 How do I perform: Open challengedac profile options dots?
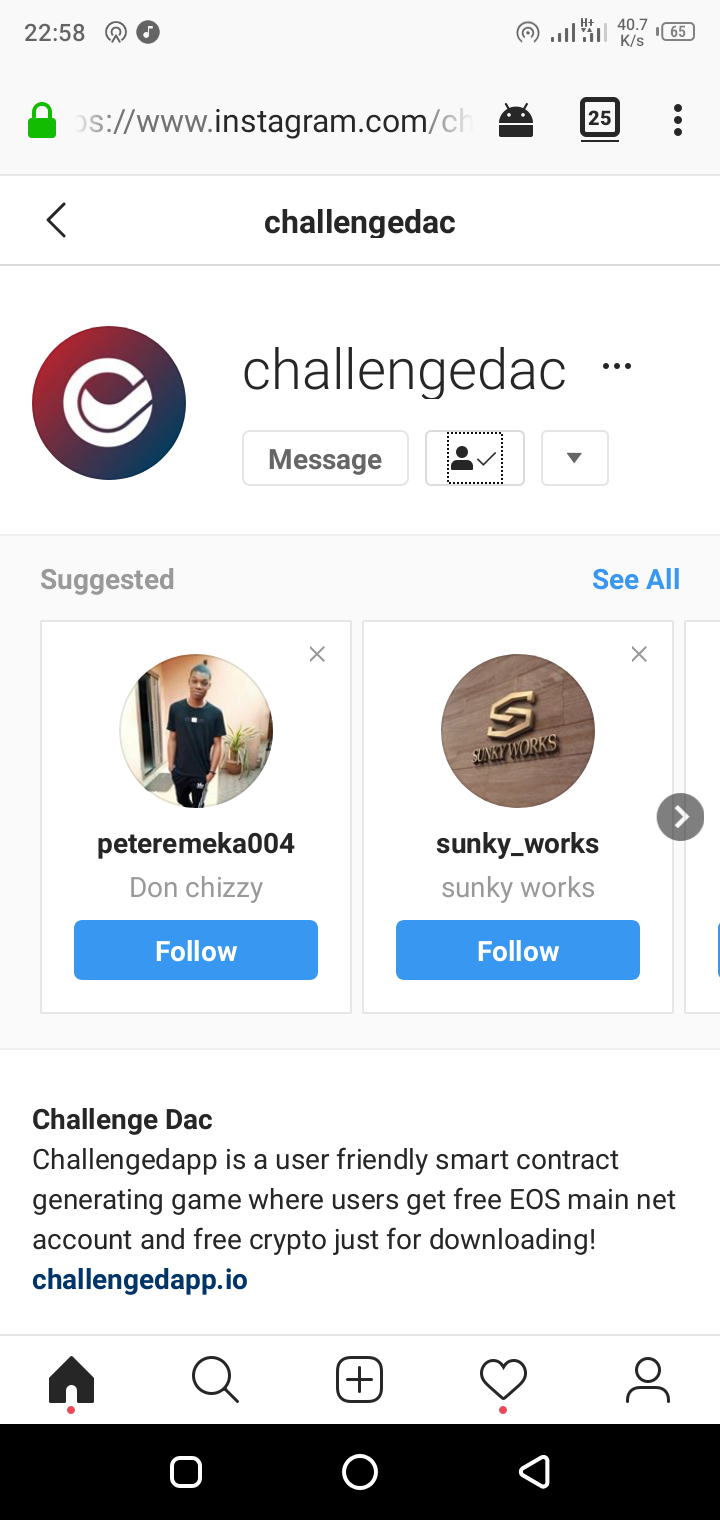[x=617, y=366]
